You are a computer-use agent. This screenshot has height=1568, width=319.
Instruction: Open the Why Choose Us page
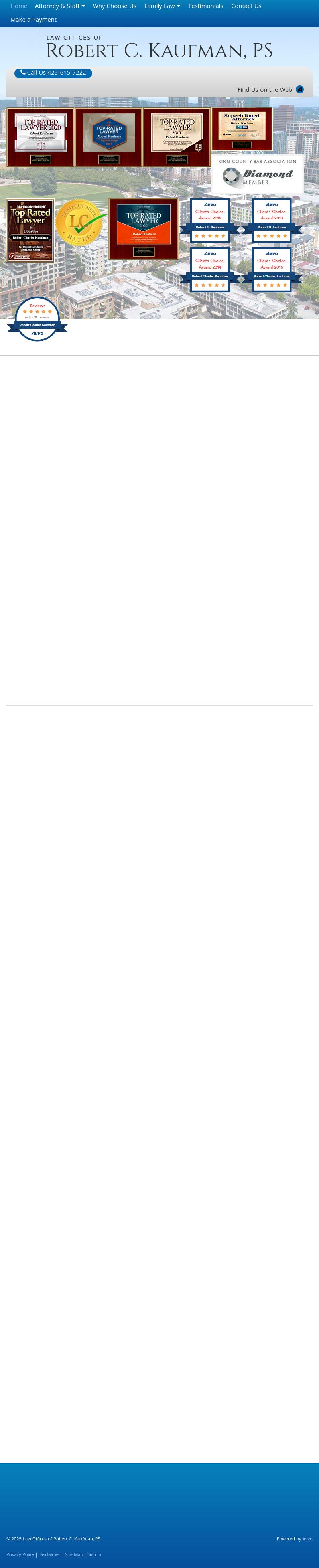click(x=114, y=6)
